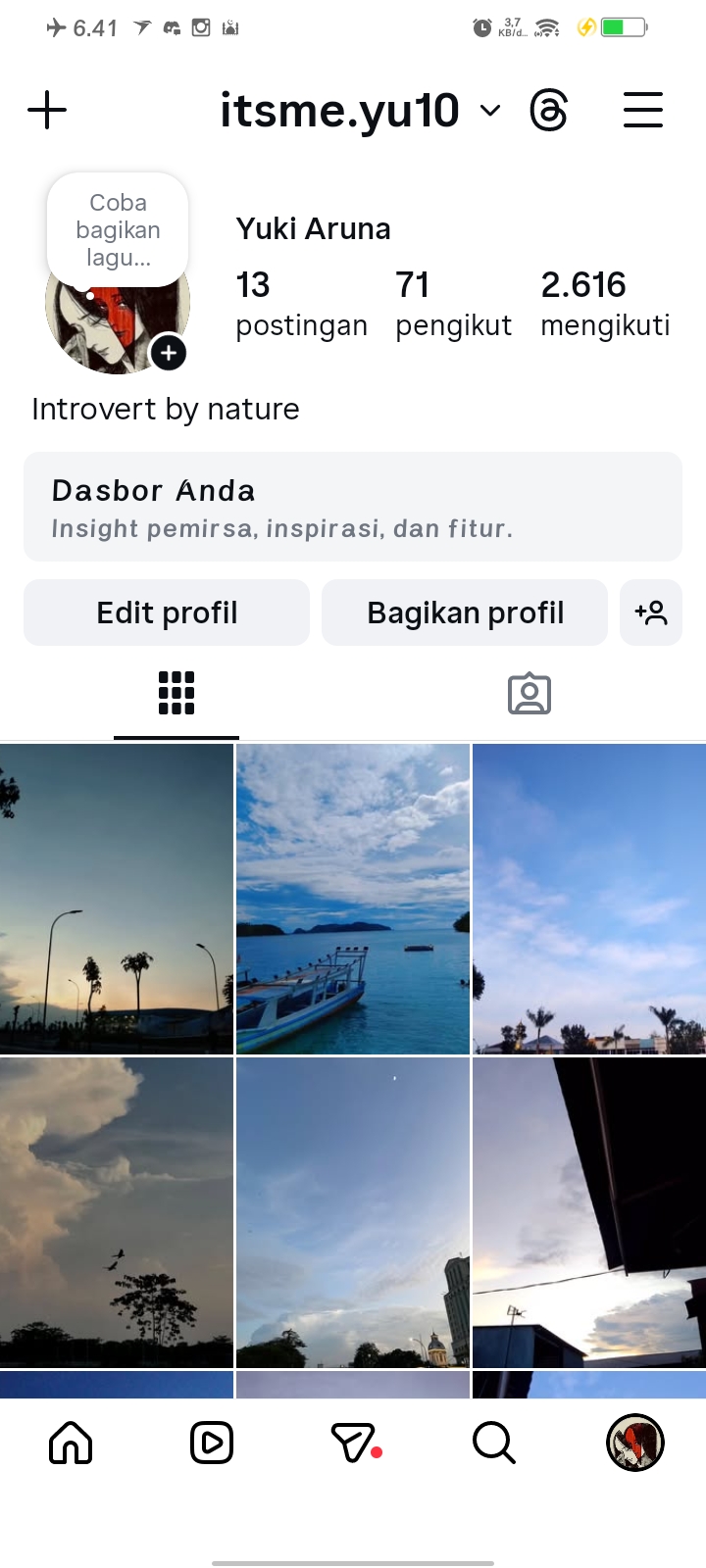View the 71 pengikut list
Screen dimensions: 706x1568
453,304
